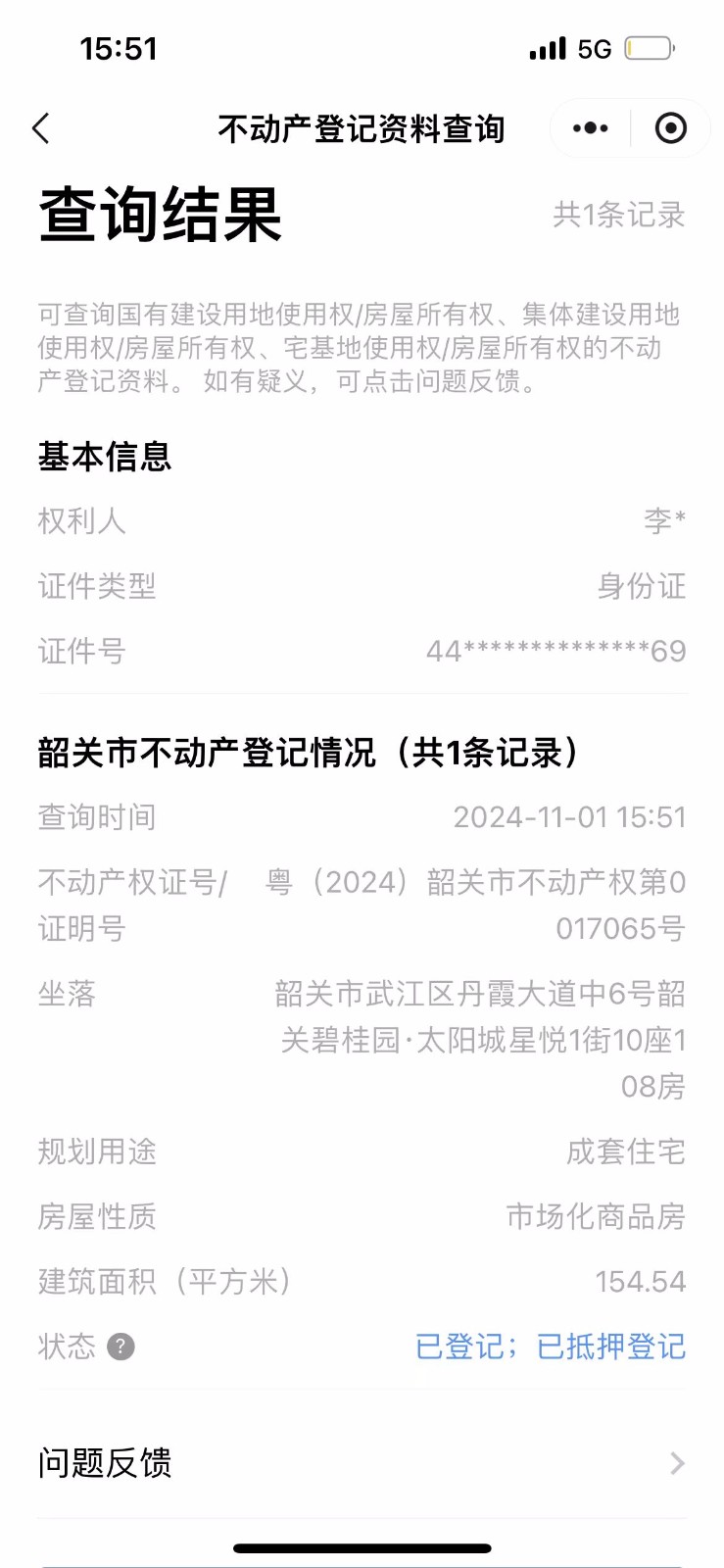Image resolution: width=724 pixels, height=1568 pixels.
Task: Open the 已登记 status link
Action: 459,1347
